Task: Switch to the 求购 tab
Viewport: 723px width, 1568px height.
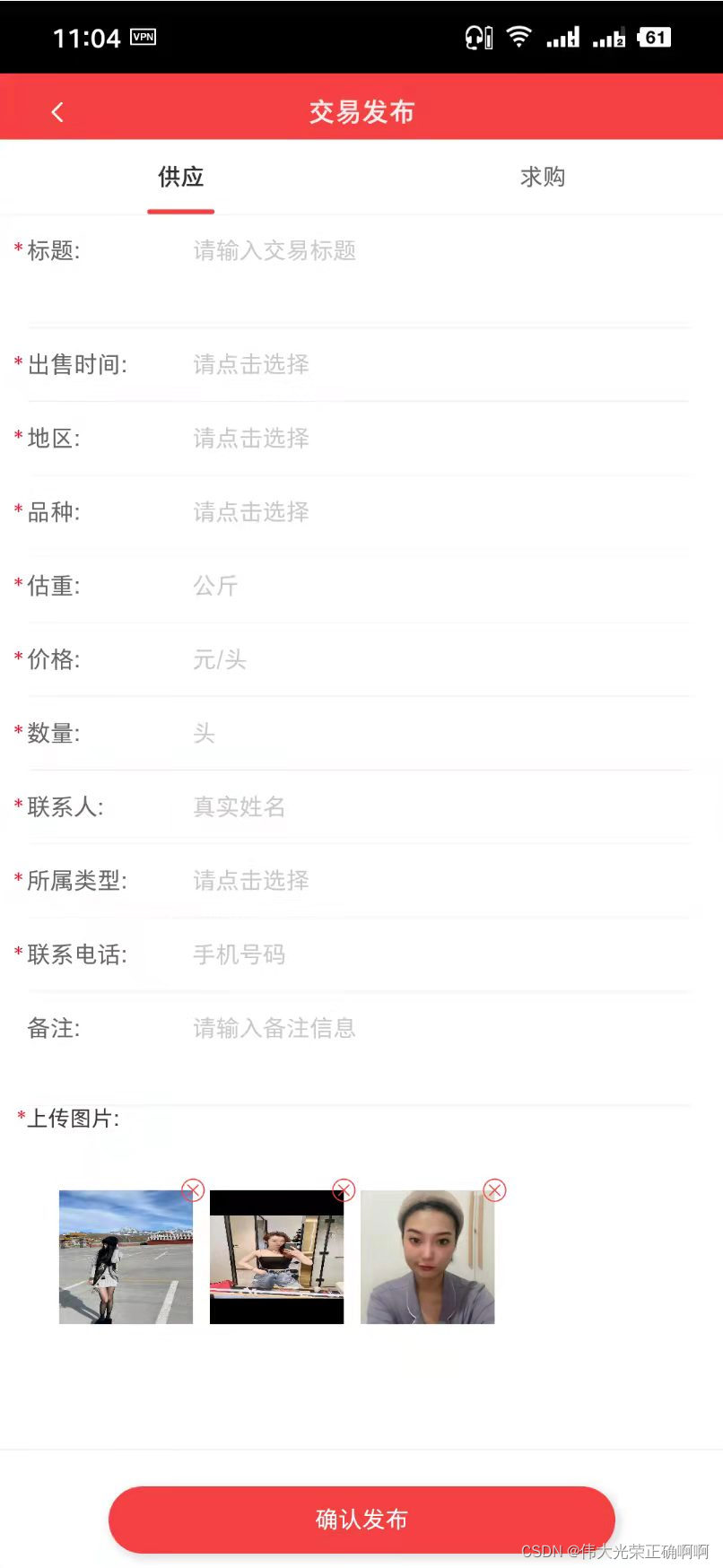Action: pyautogui.click(x=542, y=177)
